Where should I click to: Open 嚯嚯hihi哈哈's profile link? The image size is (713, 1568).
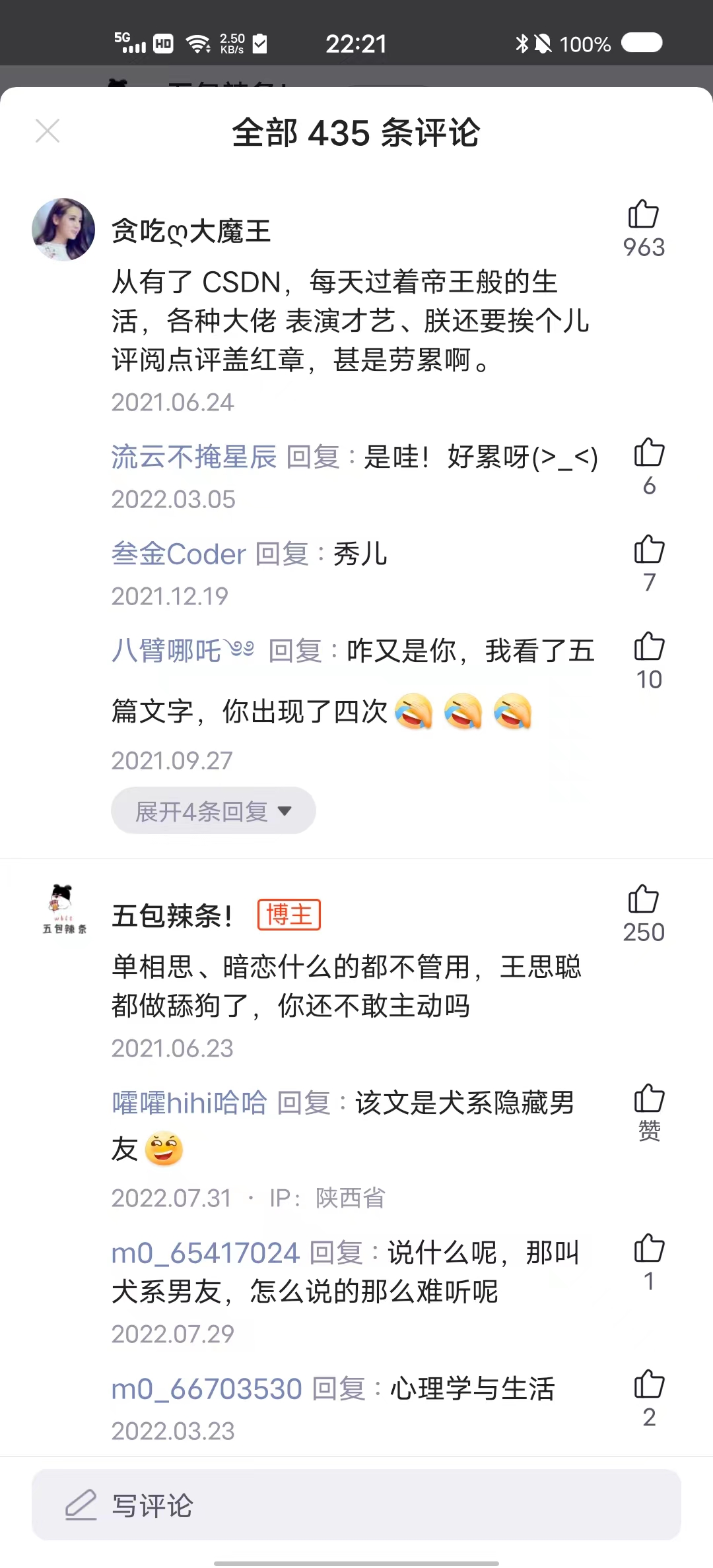pyautogui.click(x=189, y=1103)
